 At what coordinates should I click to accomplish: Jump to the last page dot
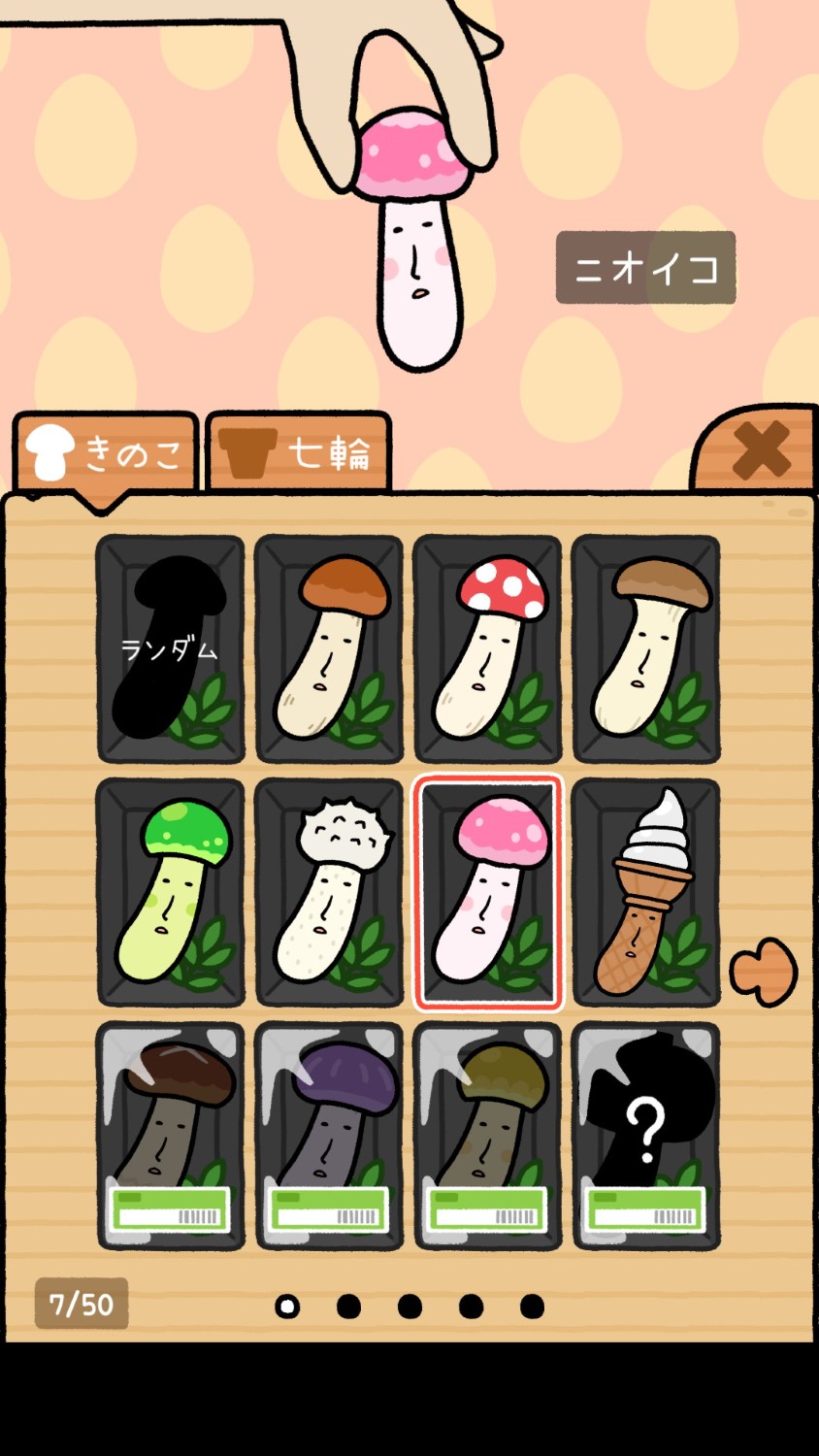point(532,1307)
